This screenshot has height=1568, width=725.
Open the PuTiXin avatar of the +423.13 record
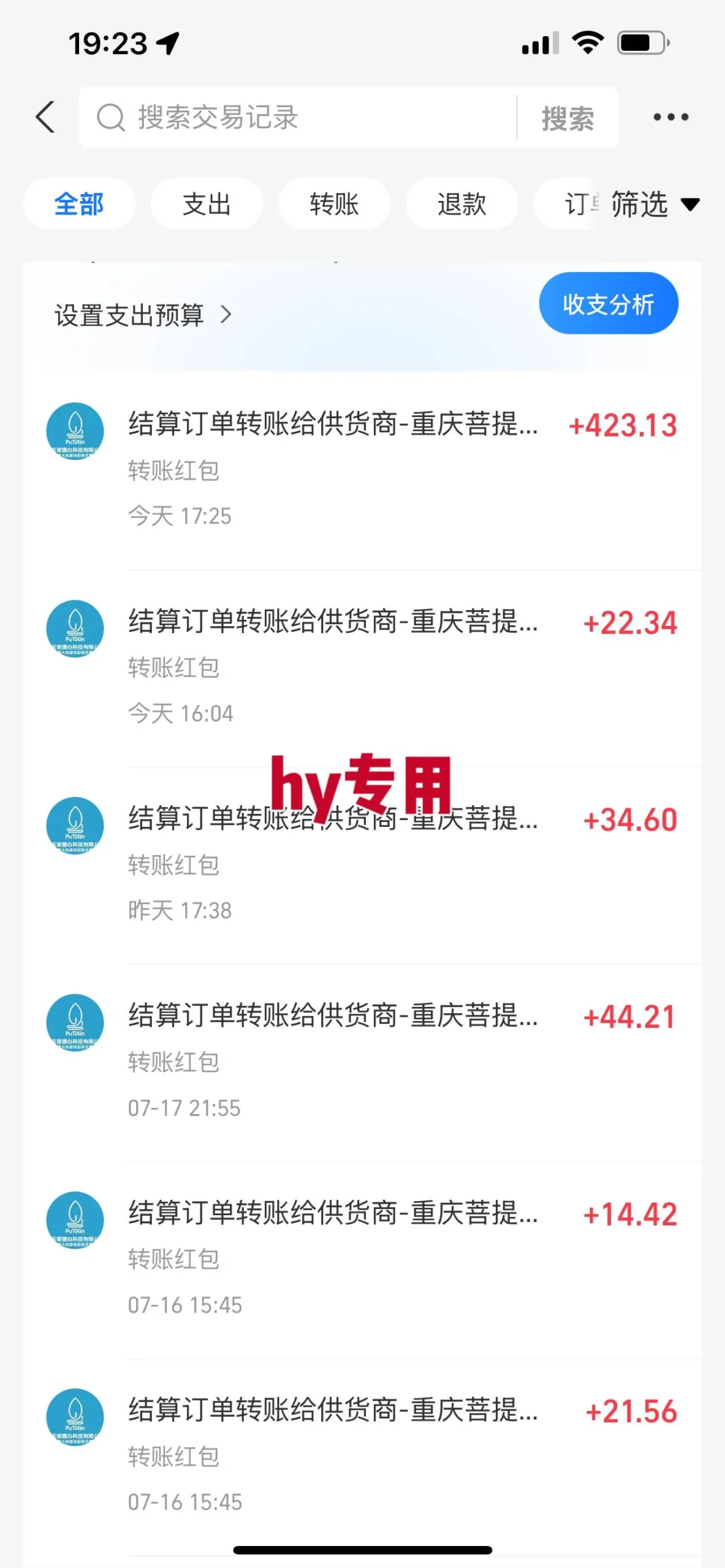pos(77,432)
